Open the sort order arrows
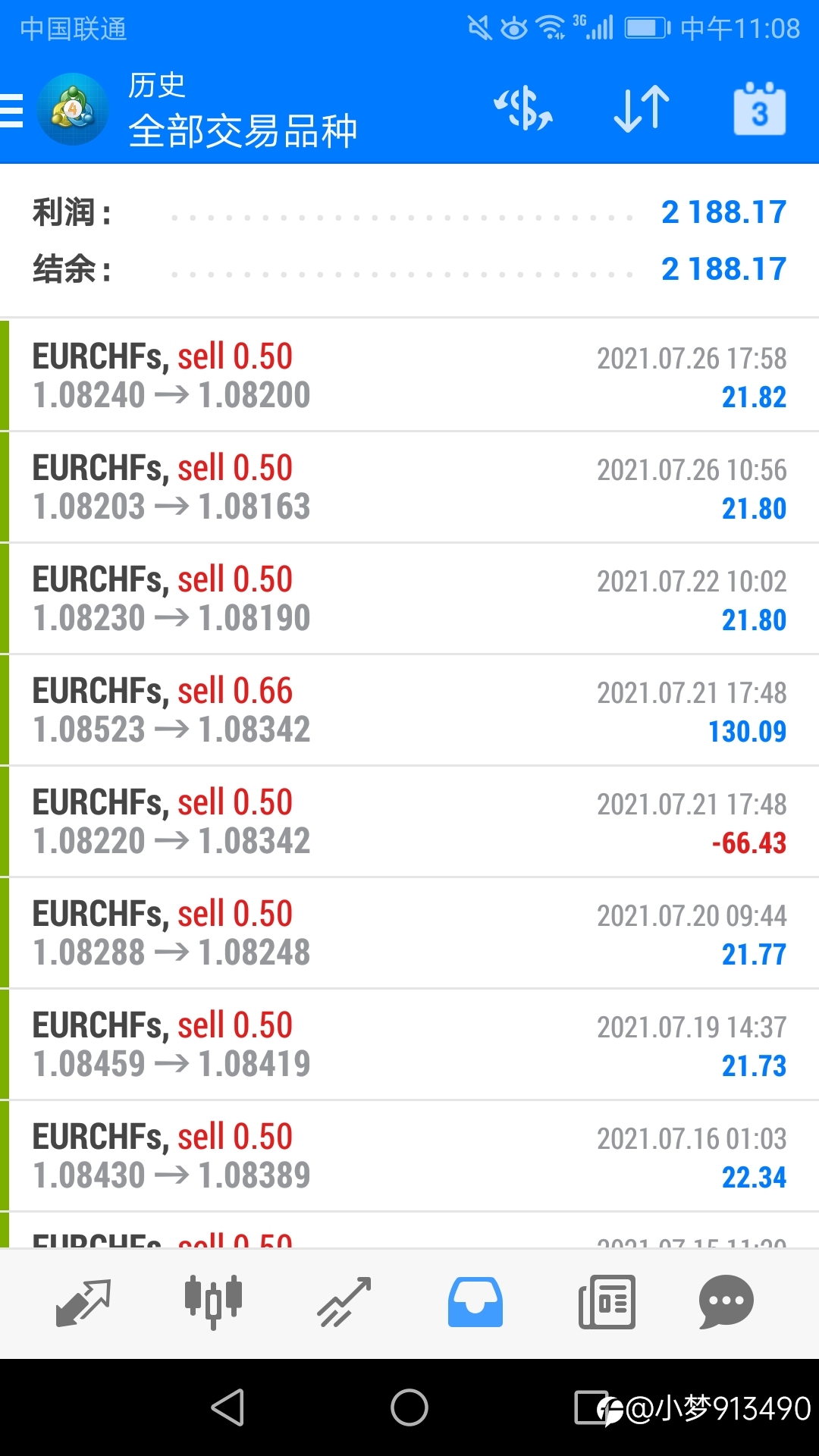 point(642,109)
